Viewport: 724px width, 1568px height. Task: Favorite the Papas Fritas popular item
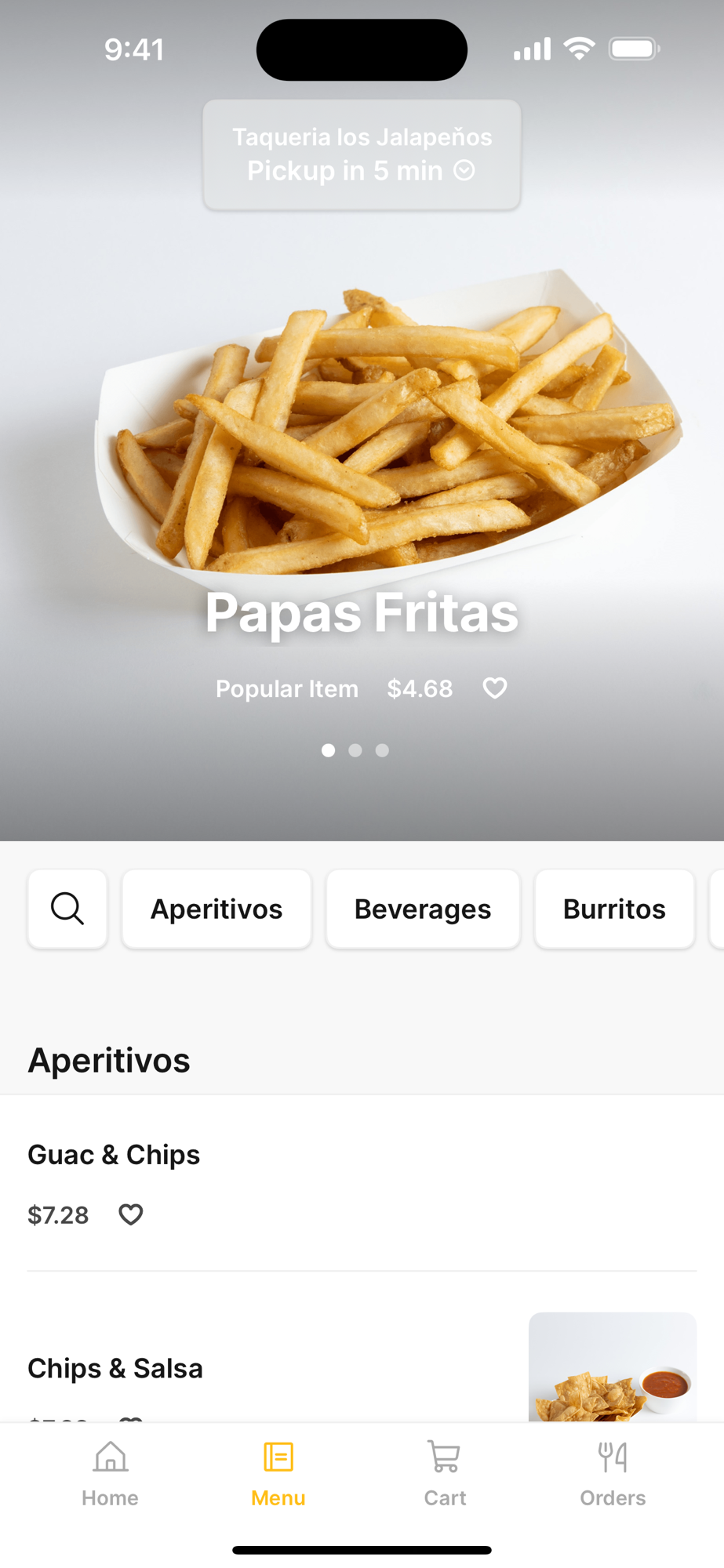[x=495, y=688]
